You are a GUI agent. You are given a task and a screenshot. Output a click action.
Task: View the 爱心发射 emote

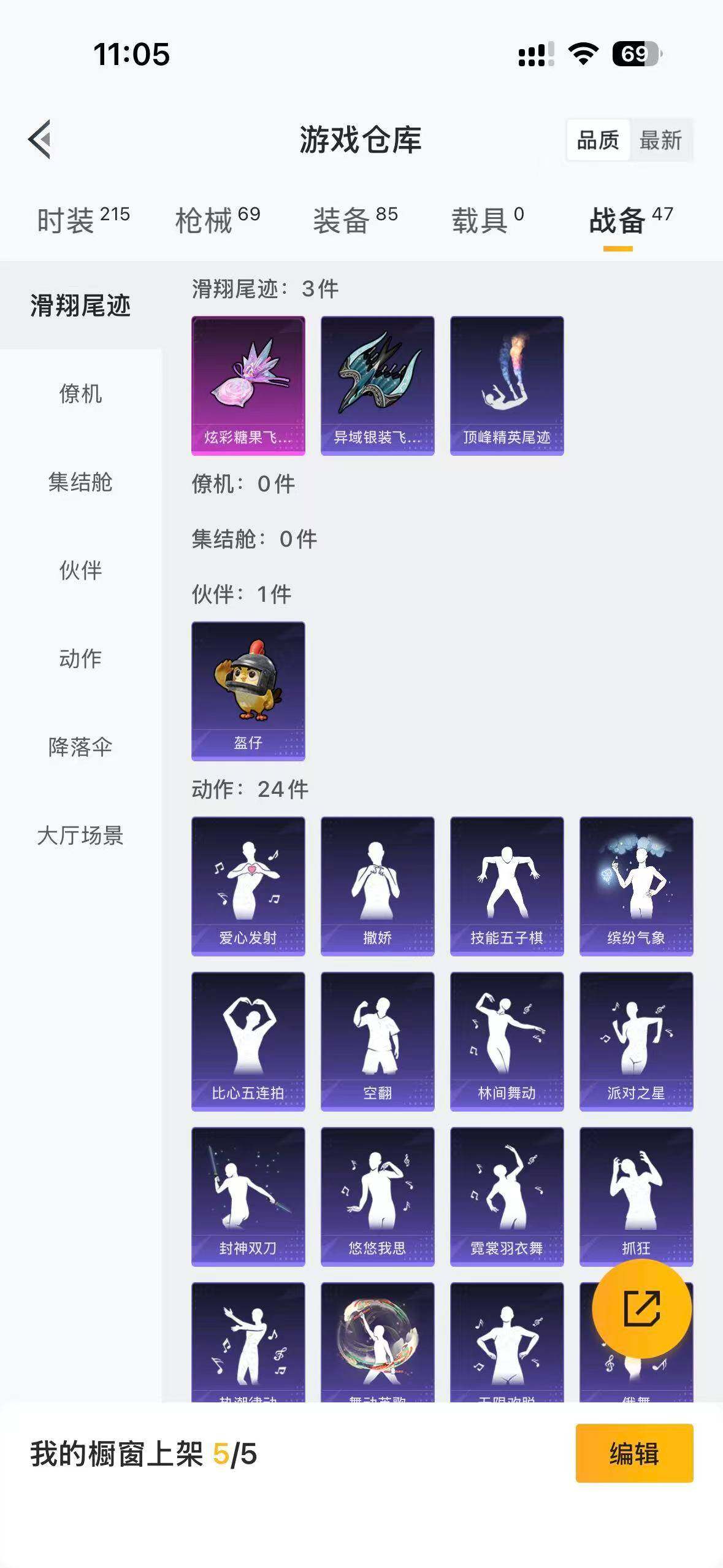(248, 886)
